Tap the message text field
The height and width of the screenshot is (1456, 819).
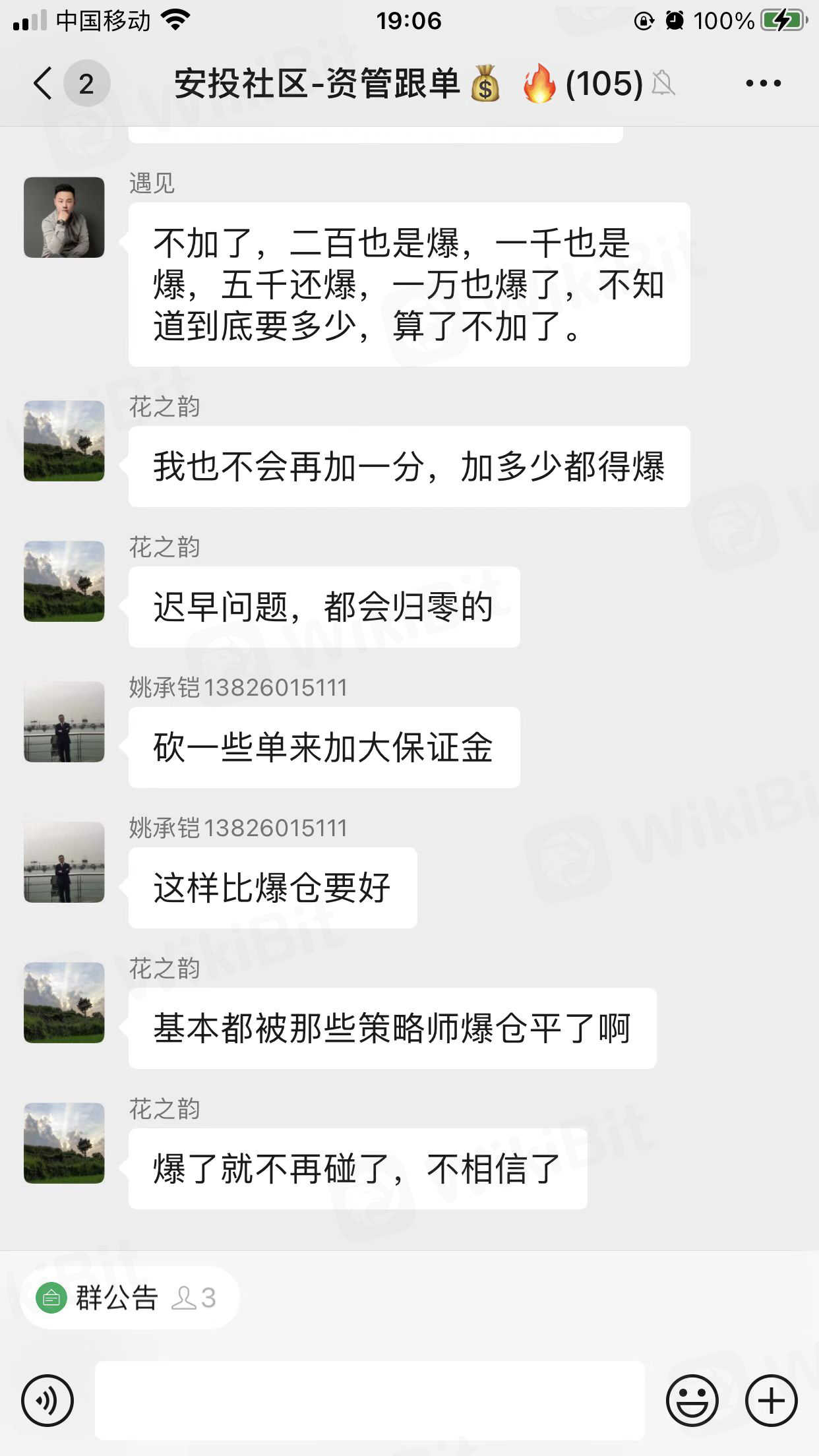(x=369, y=1401)
